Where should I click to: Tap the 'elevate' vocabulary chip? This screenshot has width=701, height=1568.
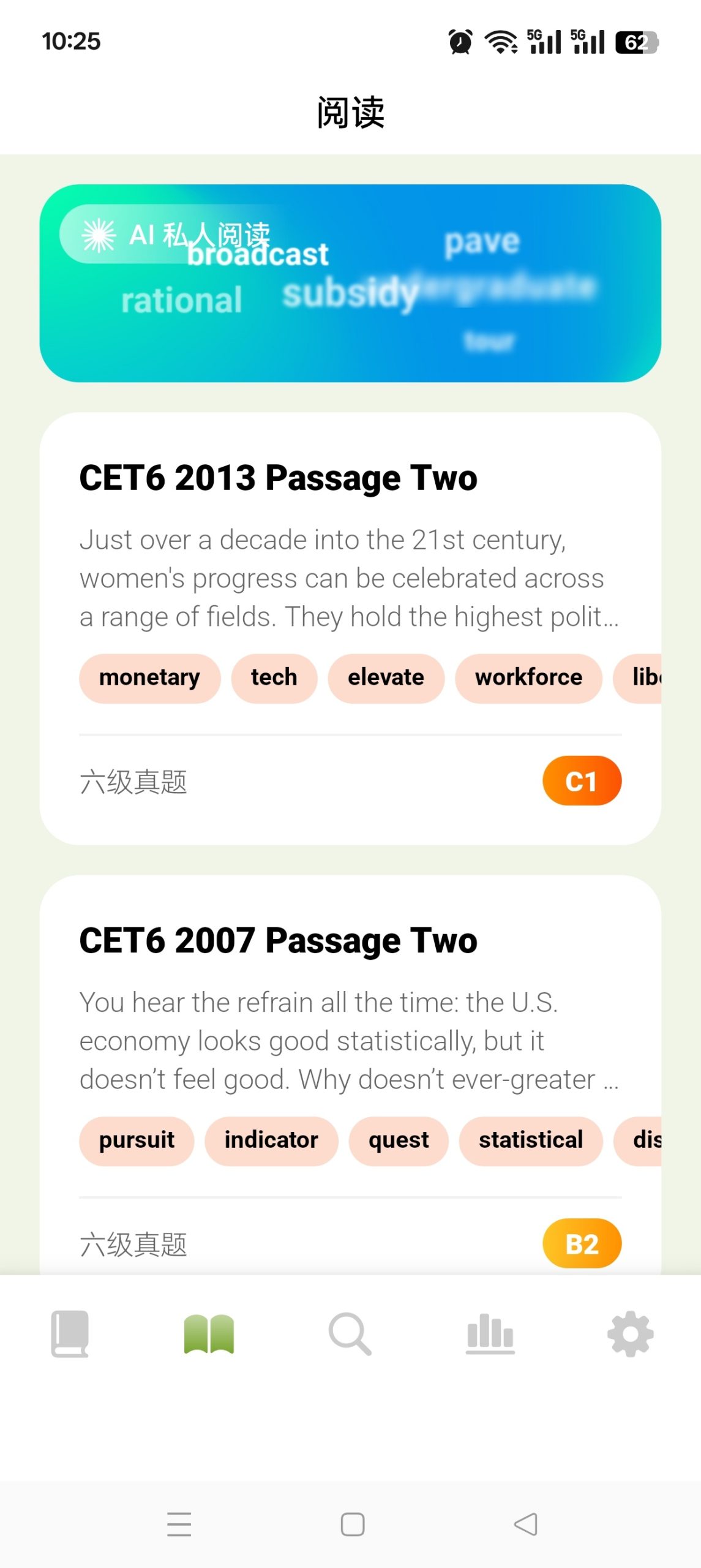(386, 678)
